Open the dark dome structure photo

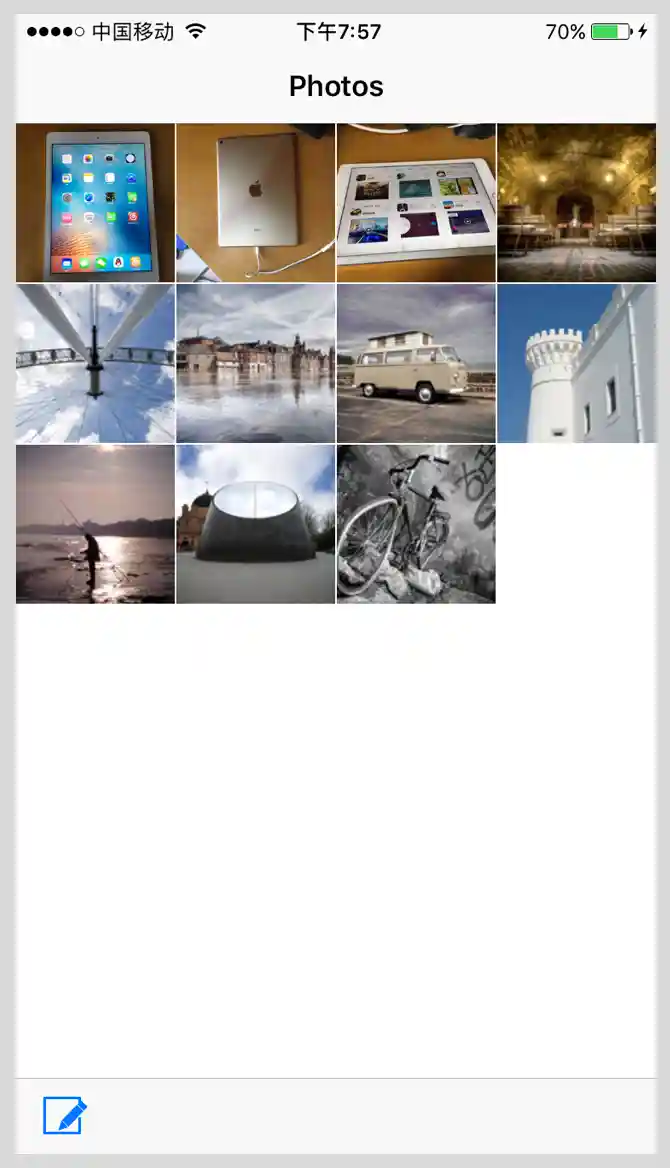[x=256, y=524]
